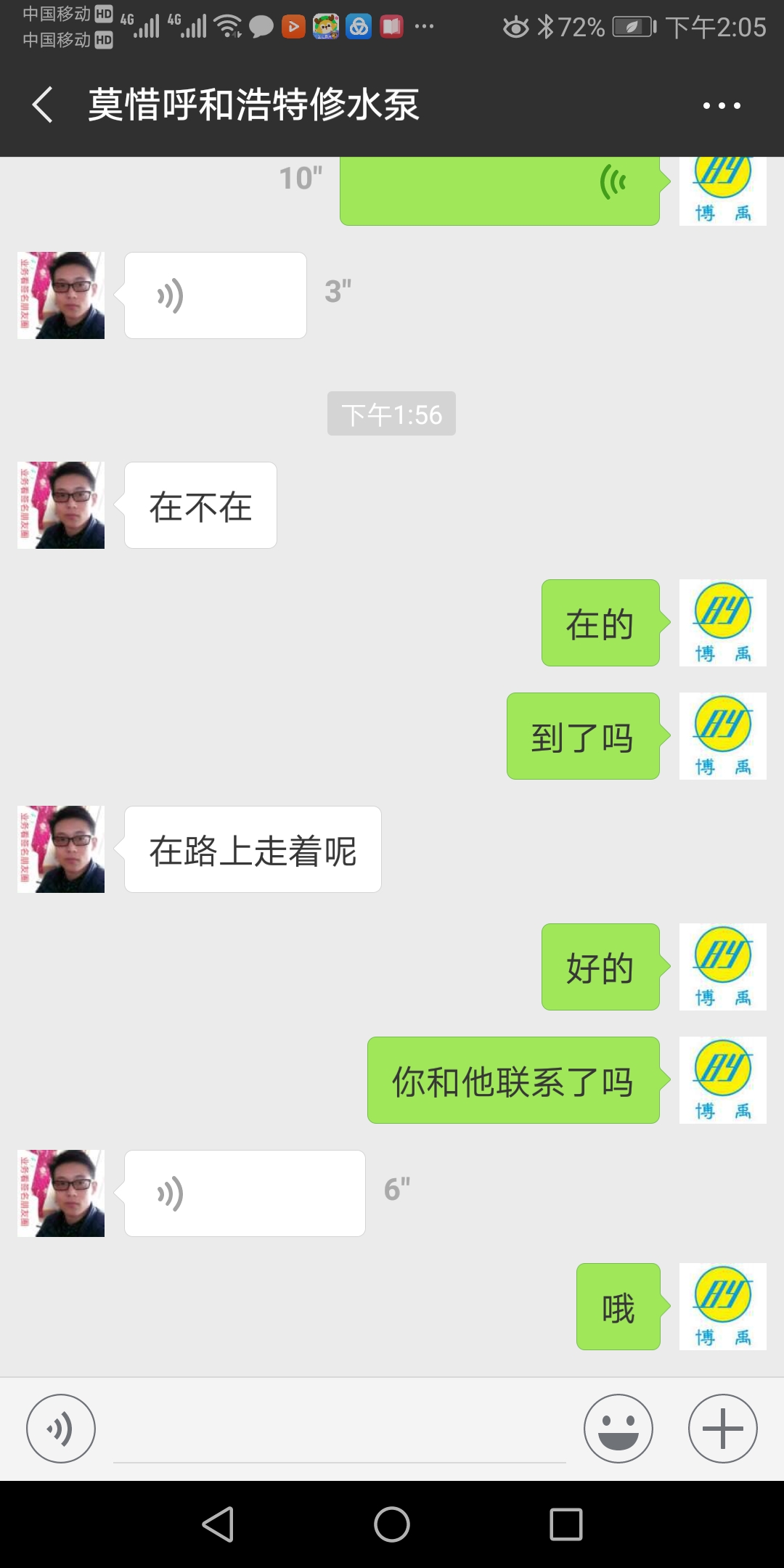Image resolution: width=784 pixels, height=1568 pixels.
Task: Tap the plus icon to attach content
Action: pyautogui.click(x=721, y=1427)
